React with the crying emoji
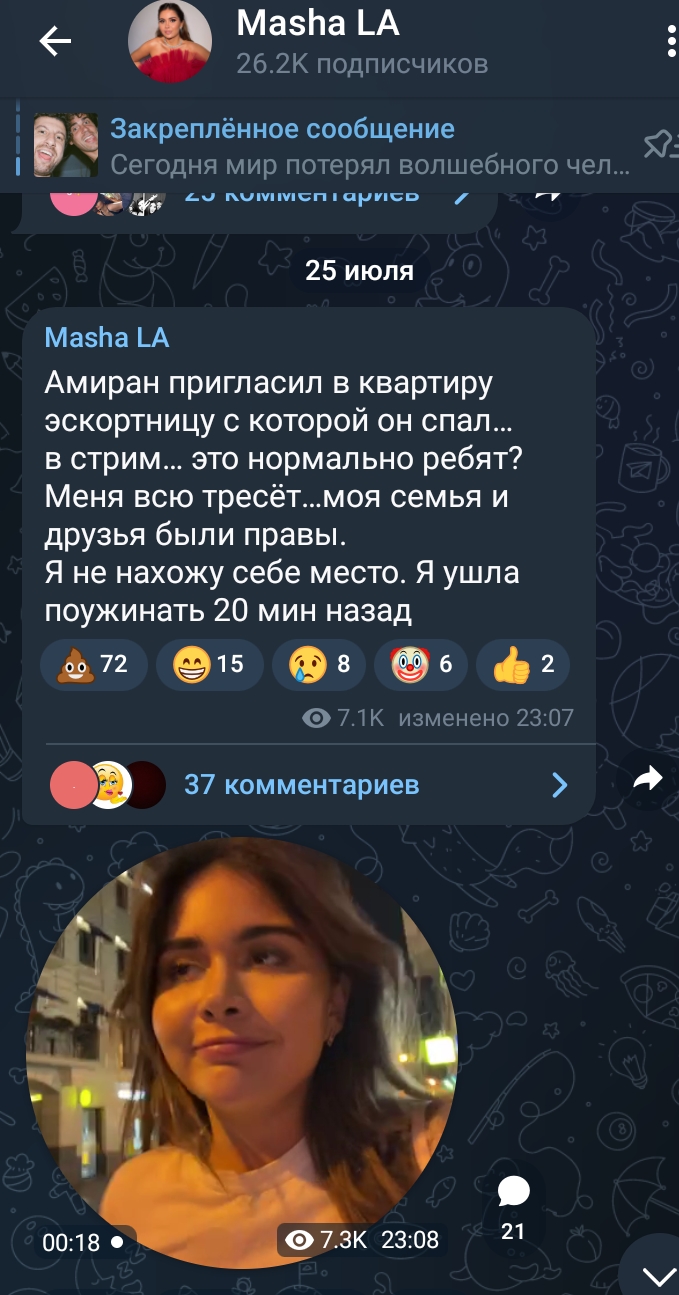 point(319,664)
